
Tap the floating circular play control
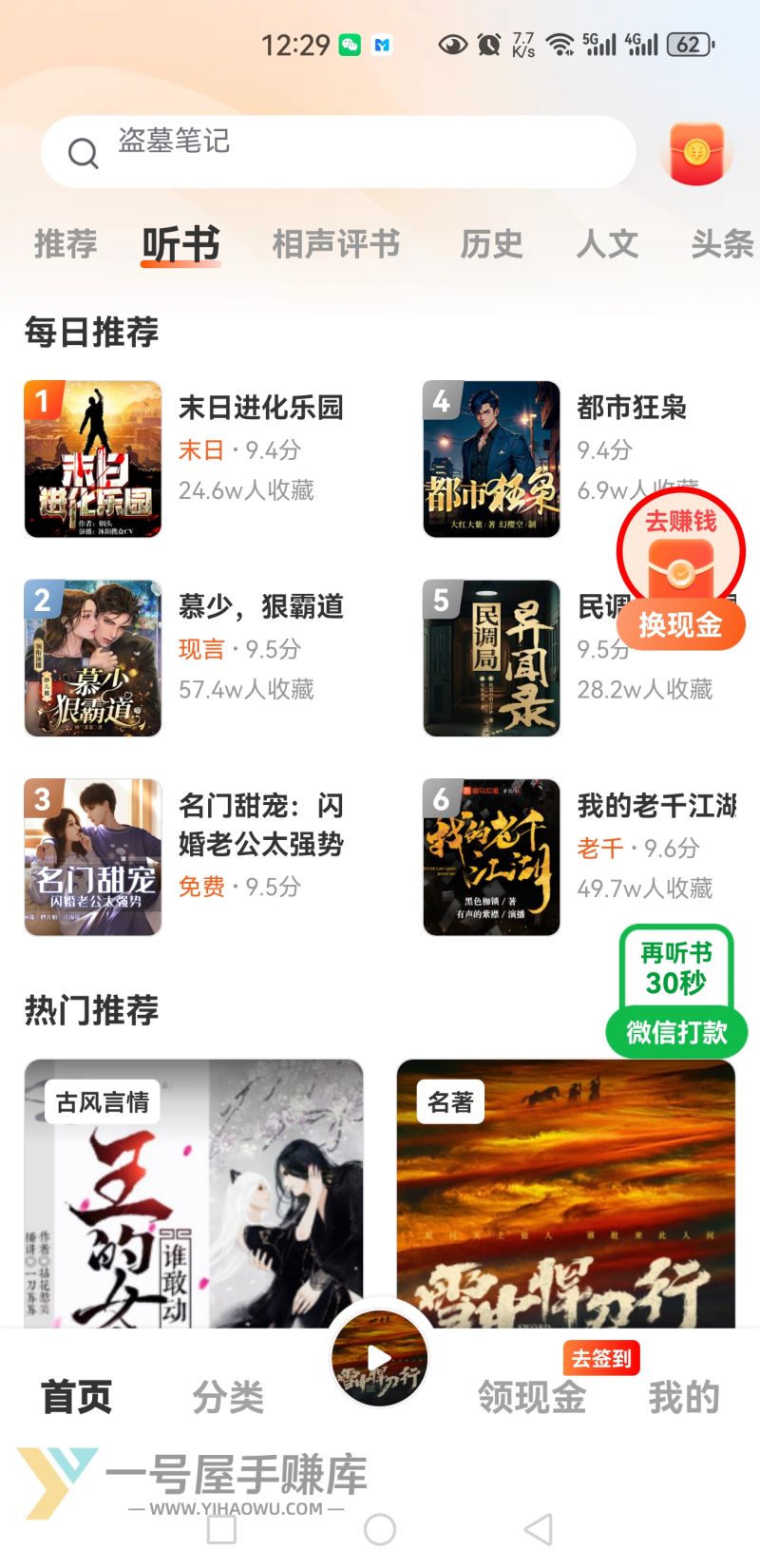pos(379,1359)
